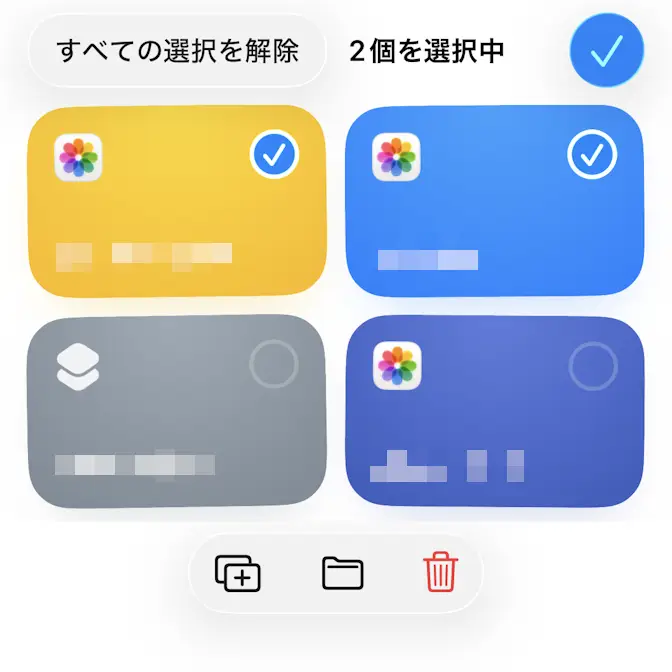672x672 pixels.
Task: Duplicate the selected shortcuts
Action: [x=238, y=574]
